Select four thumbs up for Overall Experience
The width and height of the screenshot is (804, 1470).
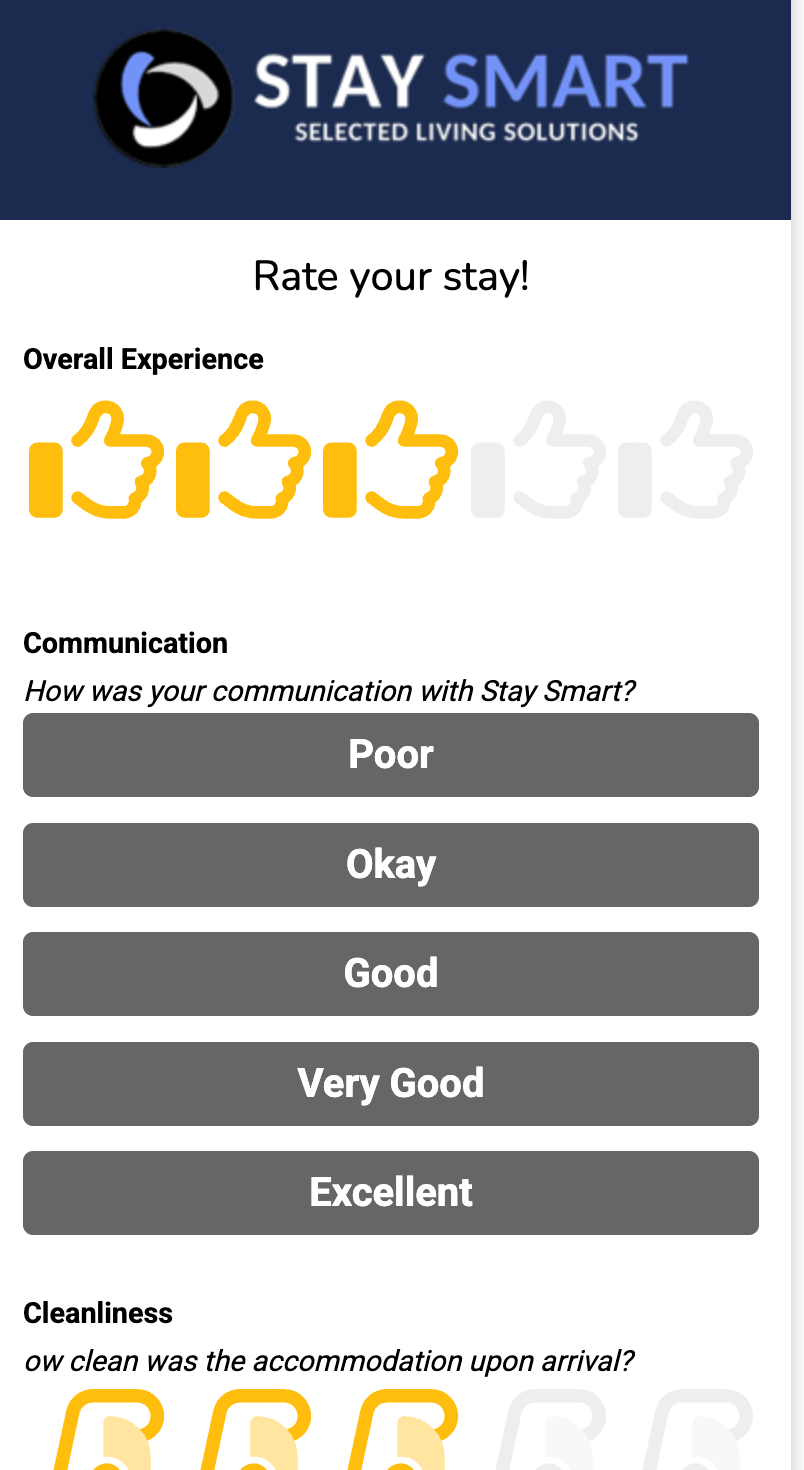point(538,461)
